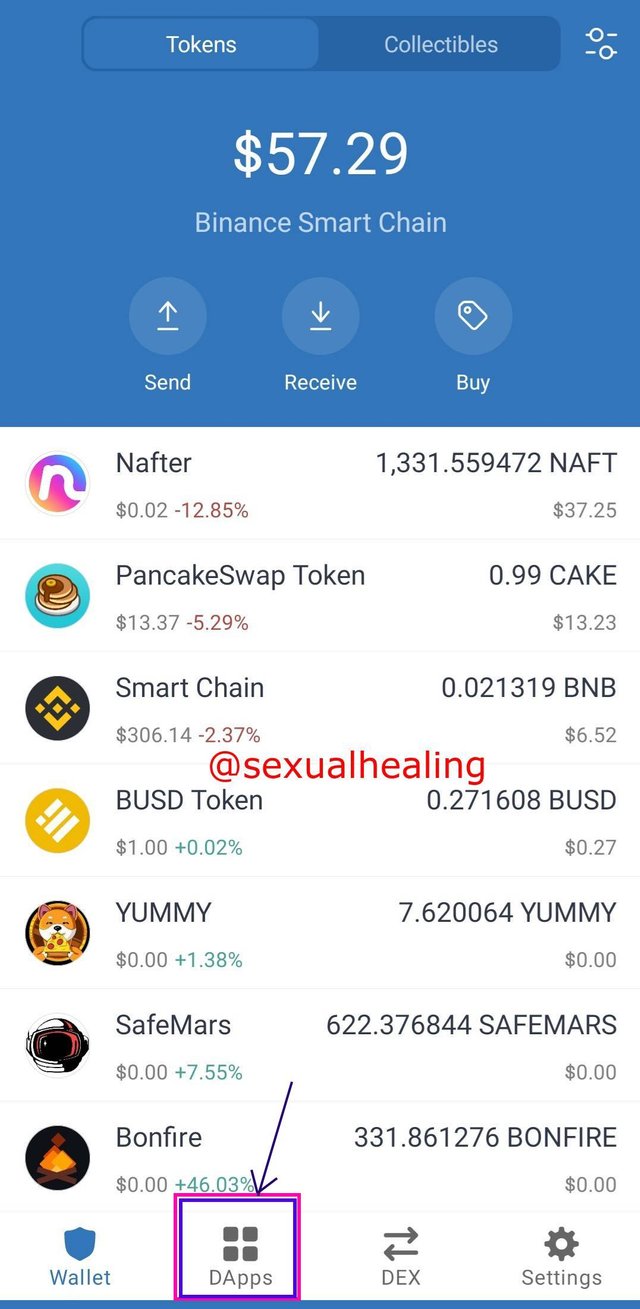Screen dimensions: 640x1309
Task: Open the token filter settings icon
Action: [601, 44]
